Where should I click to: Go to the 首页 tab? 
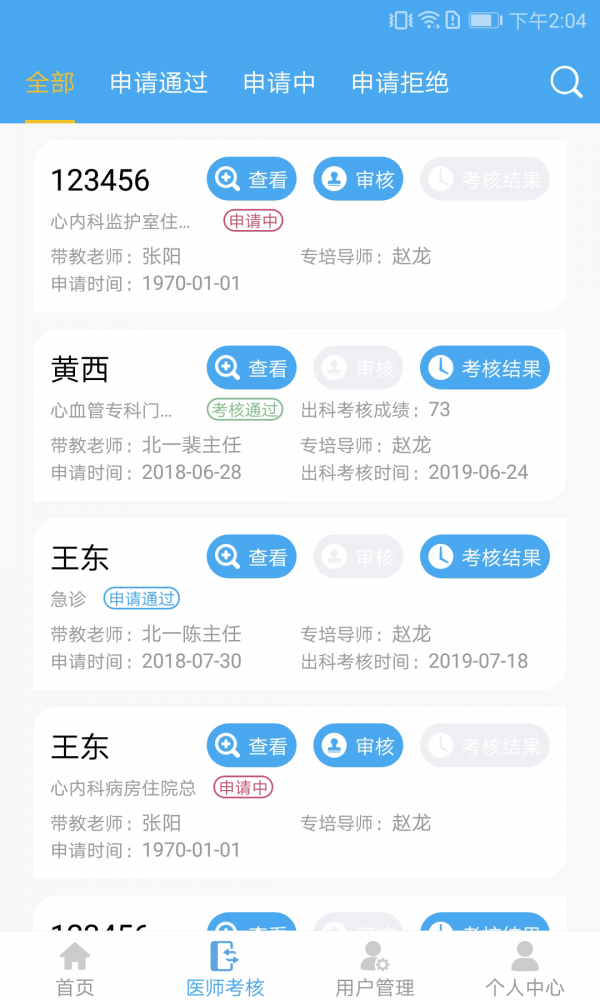75,968
